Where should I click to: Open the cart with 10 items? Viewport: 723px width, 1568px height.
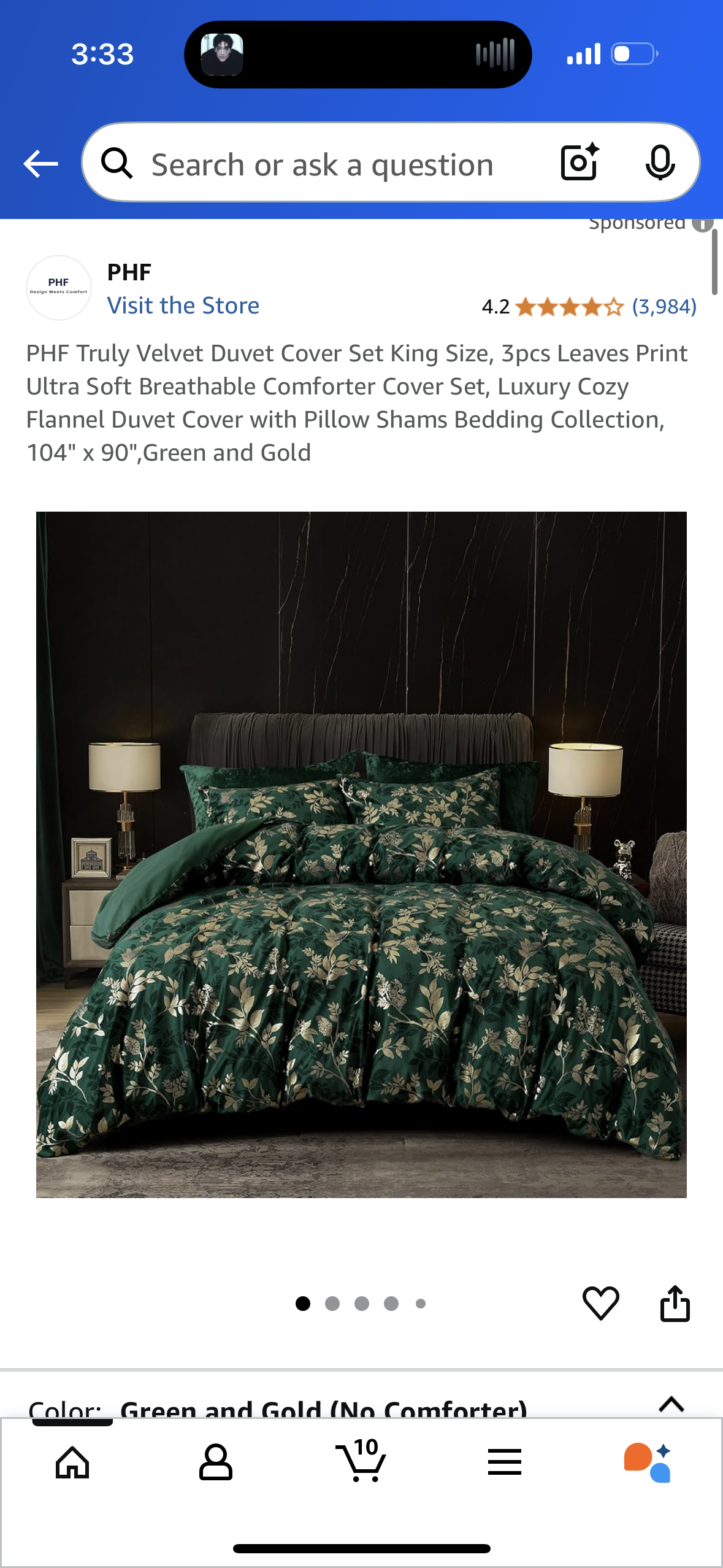click(x=361, y=1461)
